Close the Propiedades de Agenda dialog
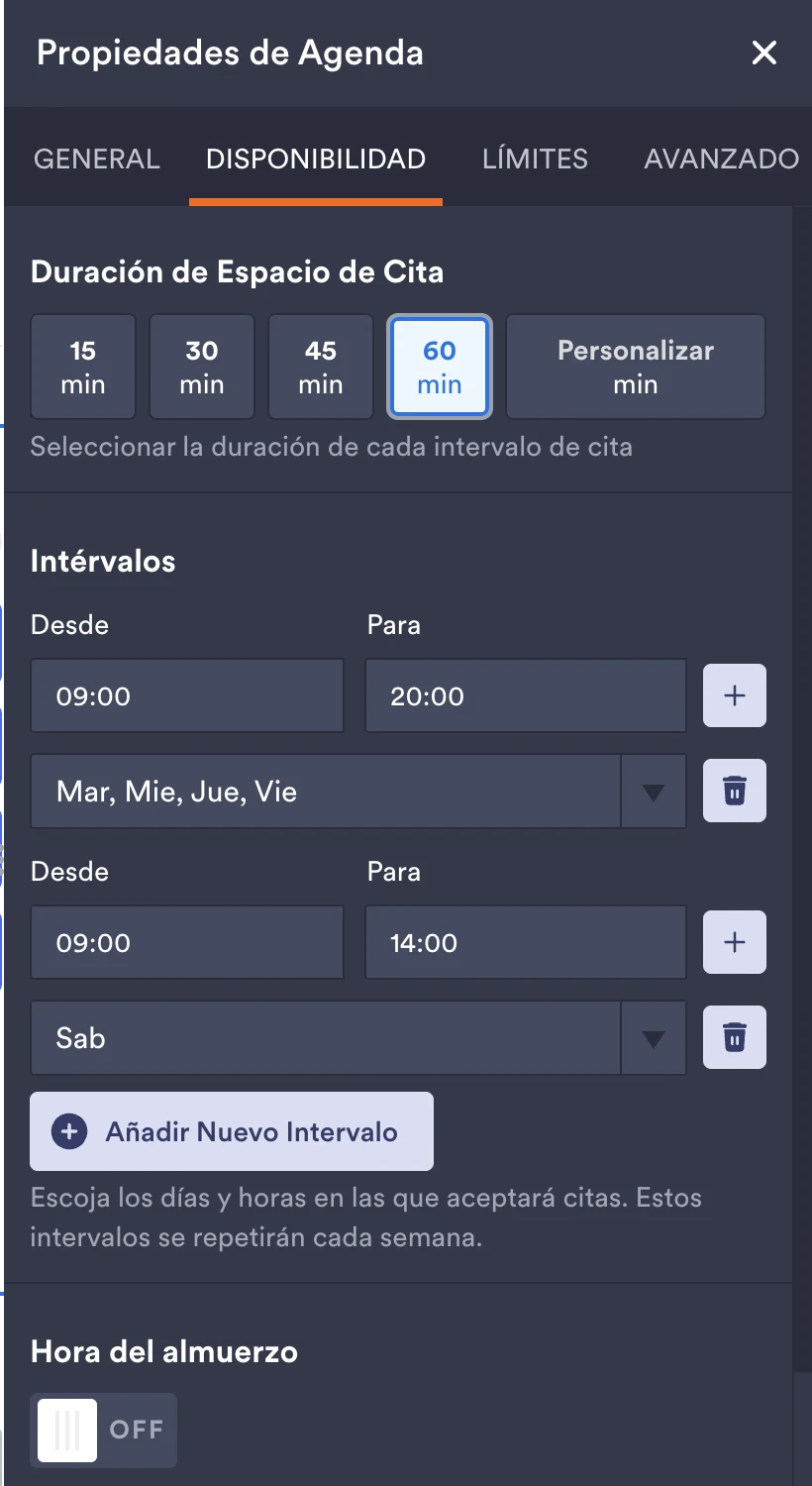The width and height of the screenshot is (812, 1486). (x=763, y=53)
